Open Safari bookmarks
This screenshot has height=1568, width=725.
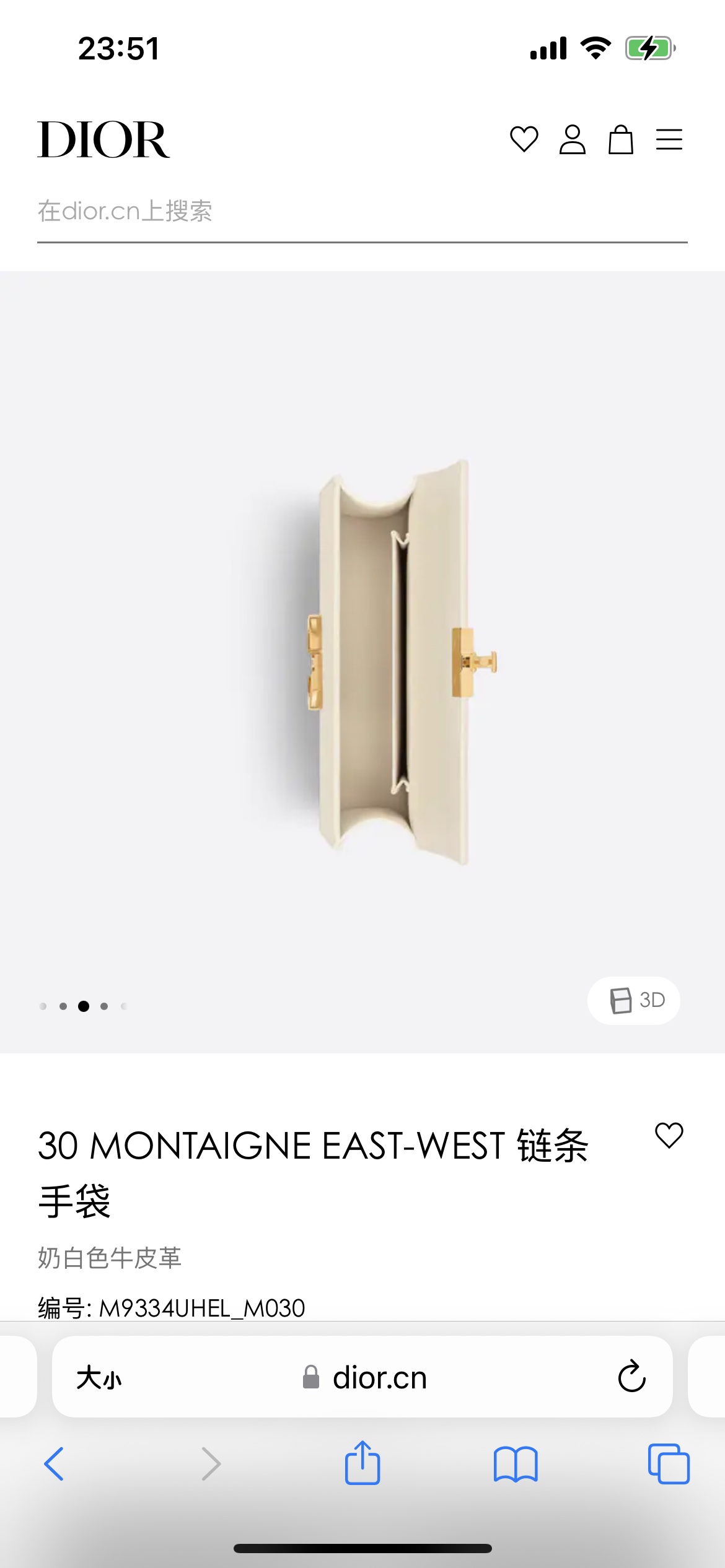(515, 1464)
